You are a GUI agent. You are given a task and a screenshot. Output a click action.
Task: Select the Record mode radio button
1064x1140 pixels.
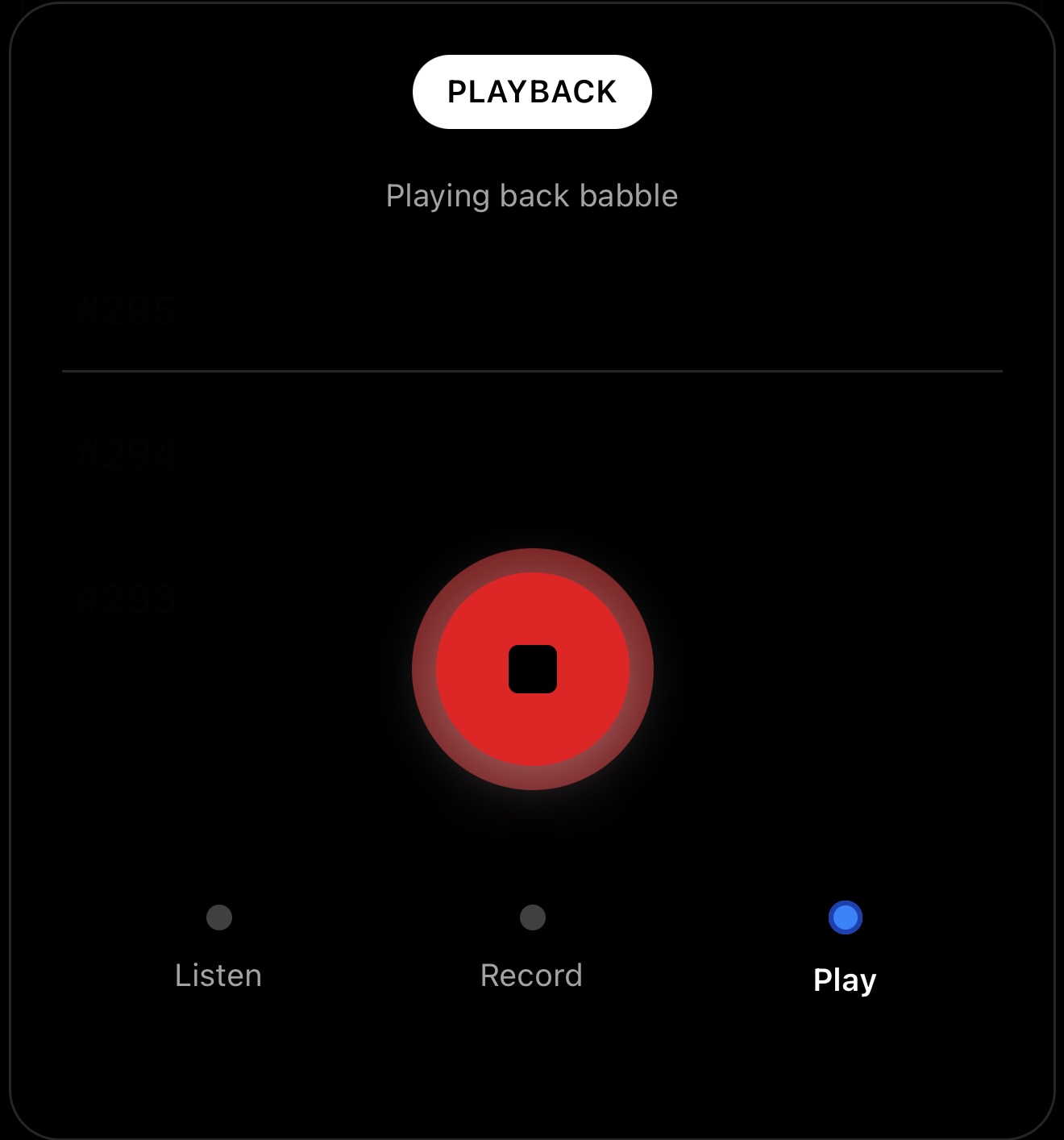(532, 917)
